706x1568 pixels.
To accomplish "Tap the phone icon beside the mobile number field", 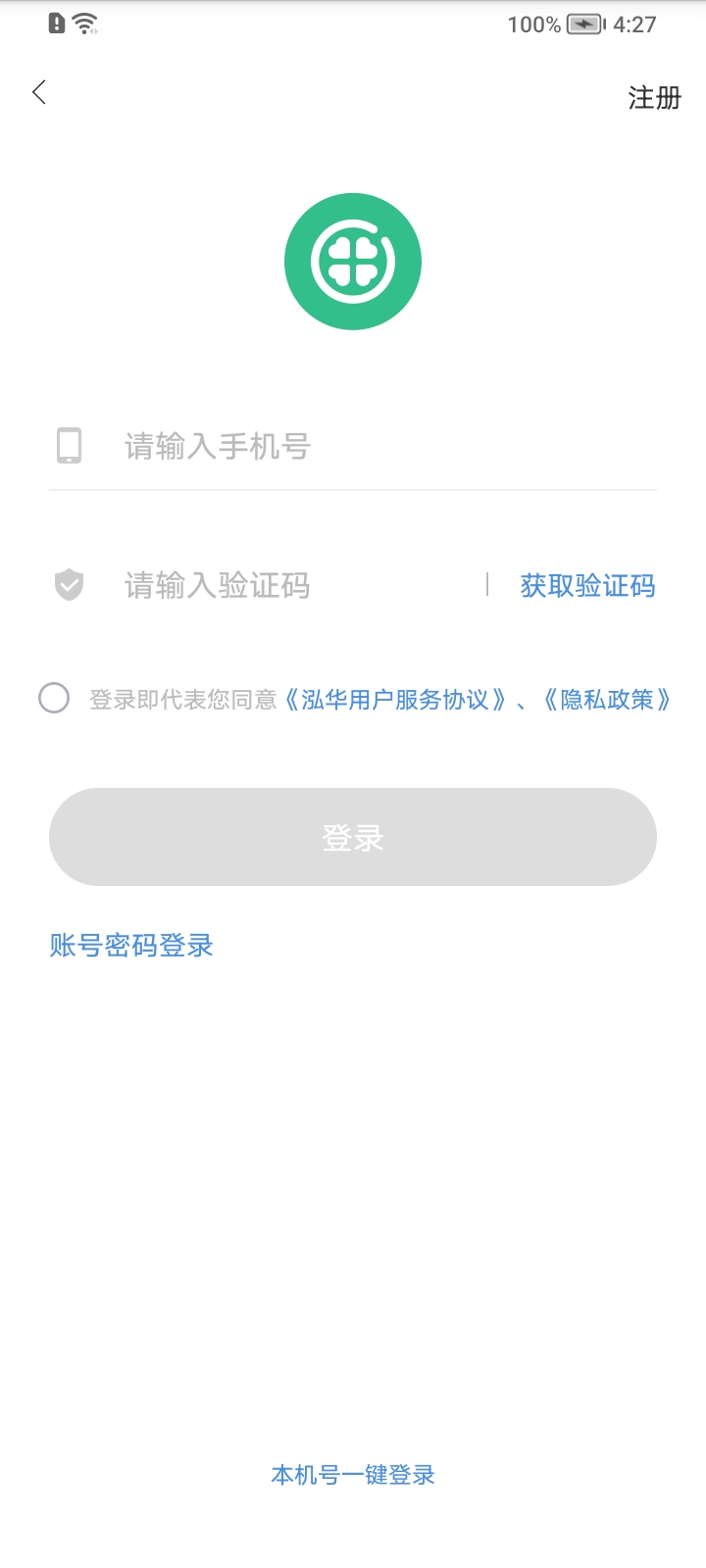I will [69, 446].
